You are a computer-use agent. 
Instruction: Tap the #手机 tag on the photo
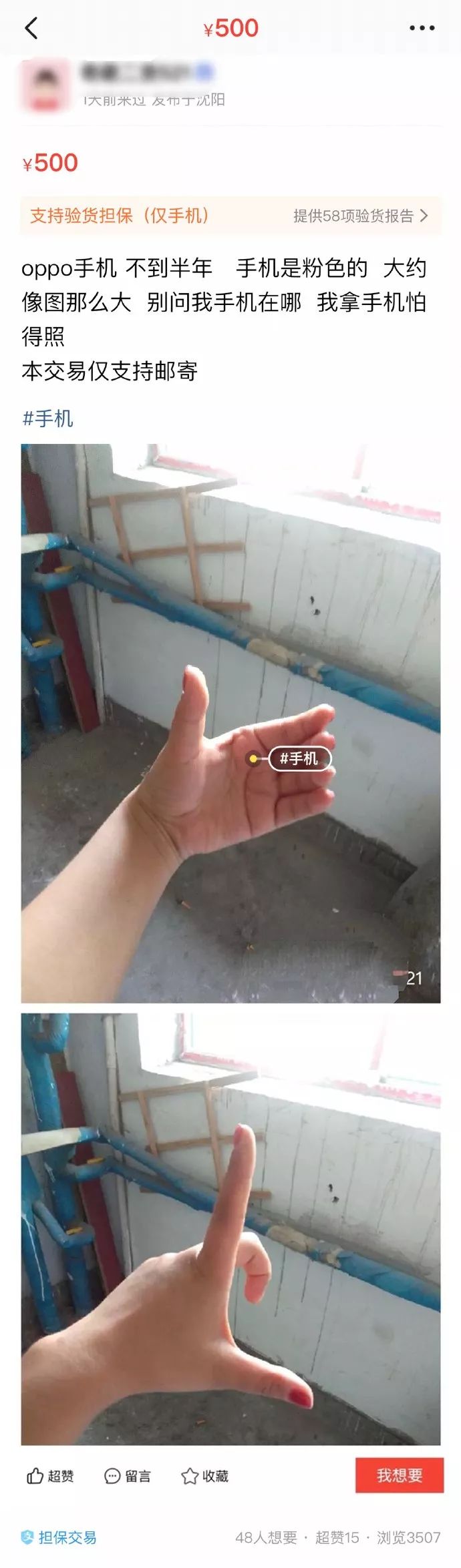point(299,758)
